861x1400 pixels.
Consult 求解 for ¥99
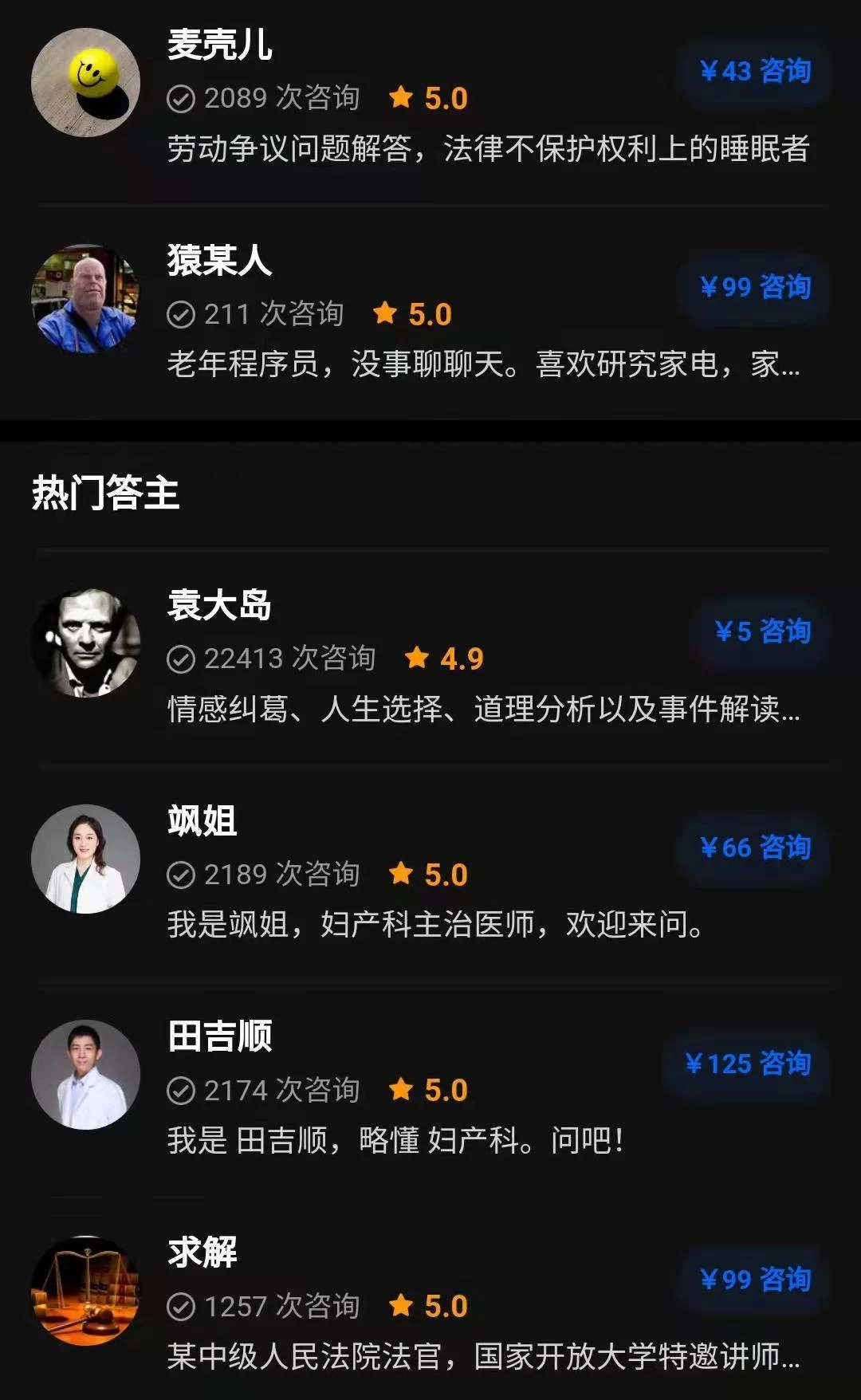754,1280
